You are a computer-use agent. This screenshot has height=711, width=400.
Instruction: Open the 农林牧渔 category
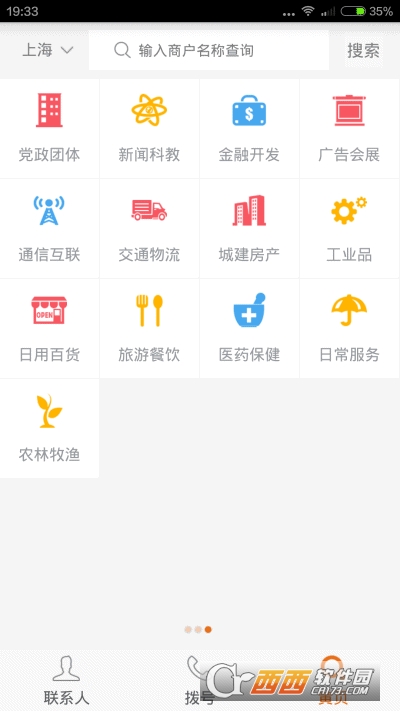(x=49, y=428)
